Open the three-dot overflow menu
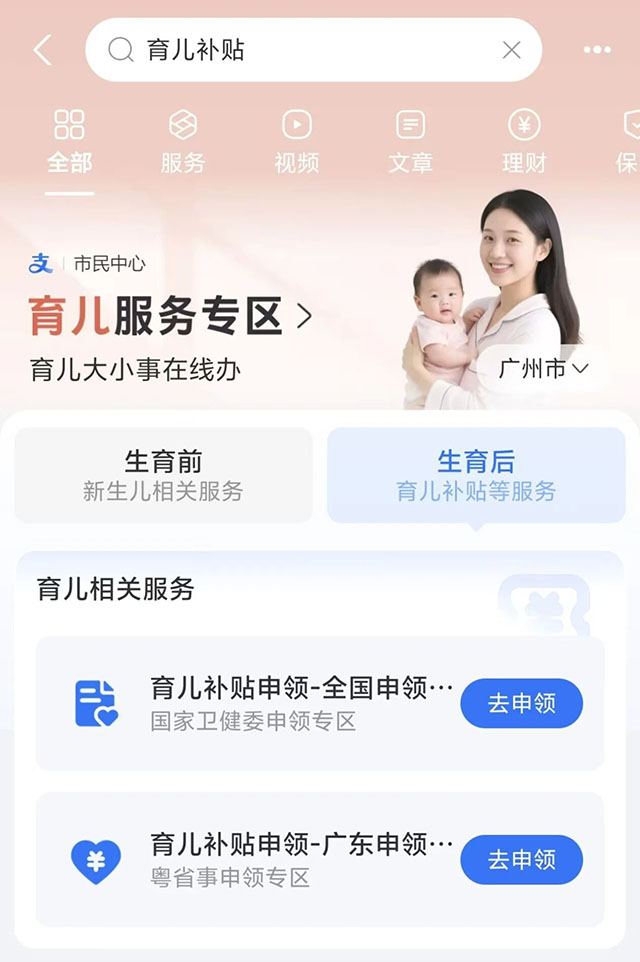Screen dimensions: 640x962 (x=597, y=49)
